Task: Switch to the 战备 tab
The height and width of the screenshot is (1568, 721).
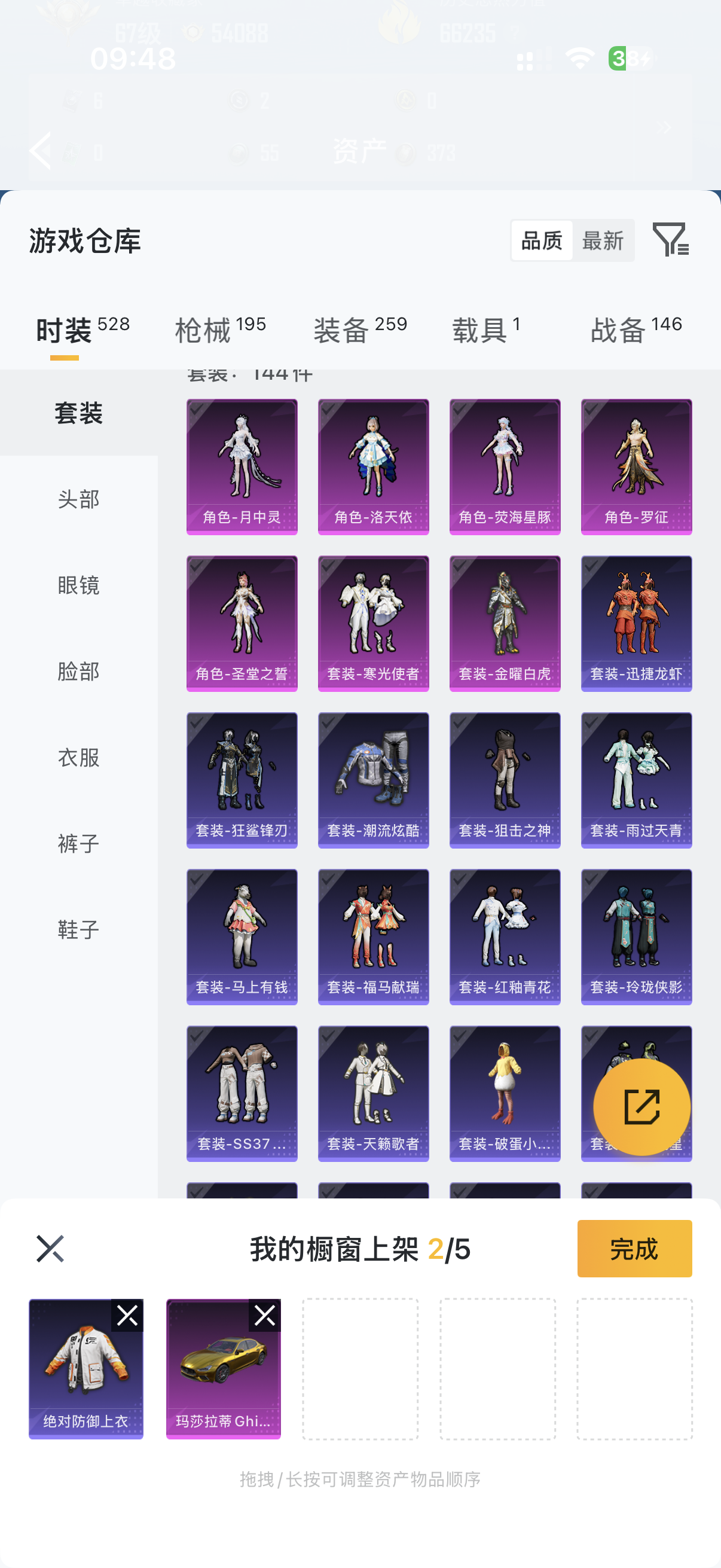Action: coord(636,331)
